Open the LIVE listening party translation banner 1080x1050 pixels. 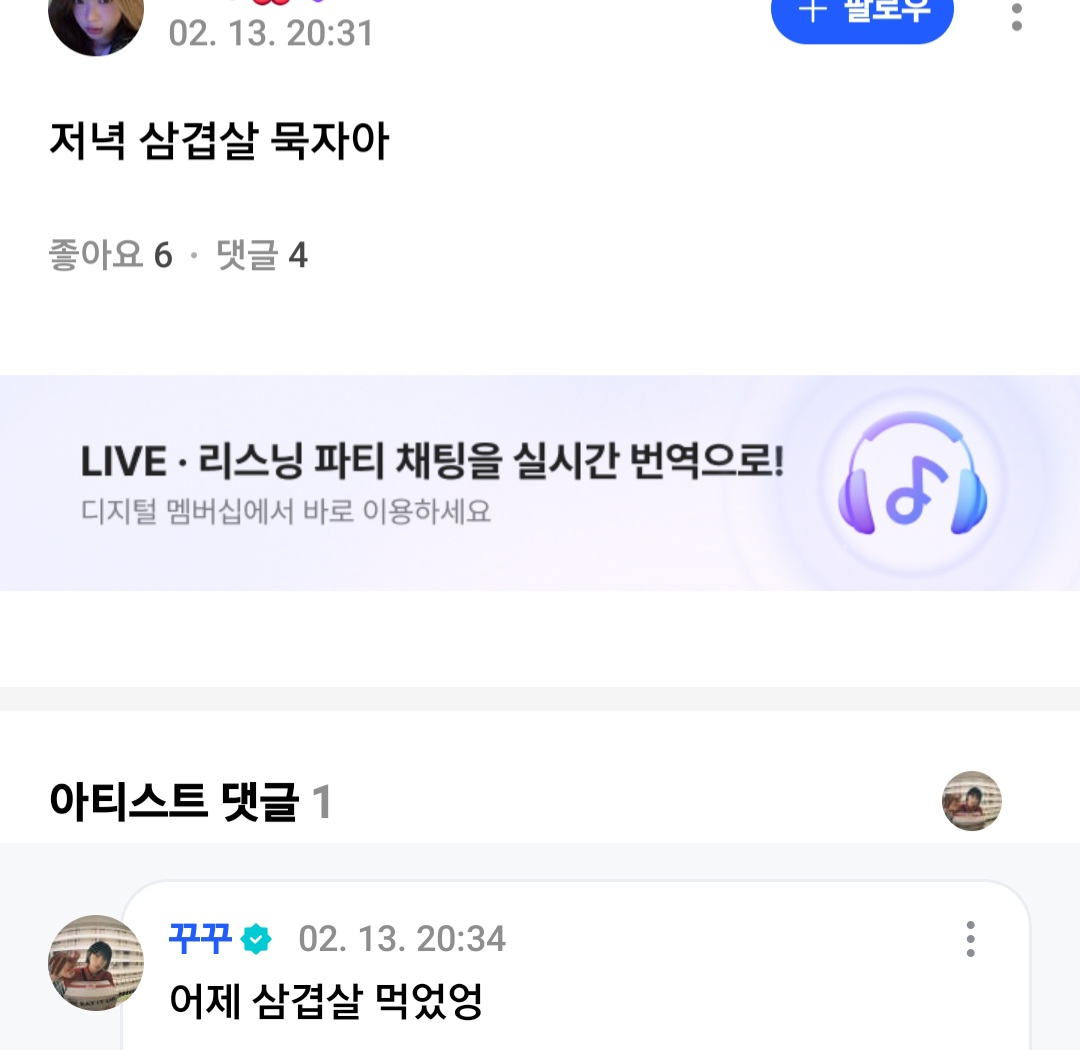pos(540,483)
